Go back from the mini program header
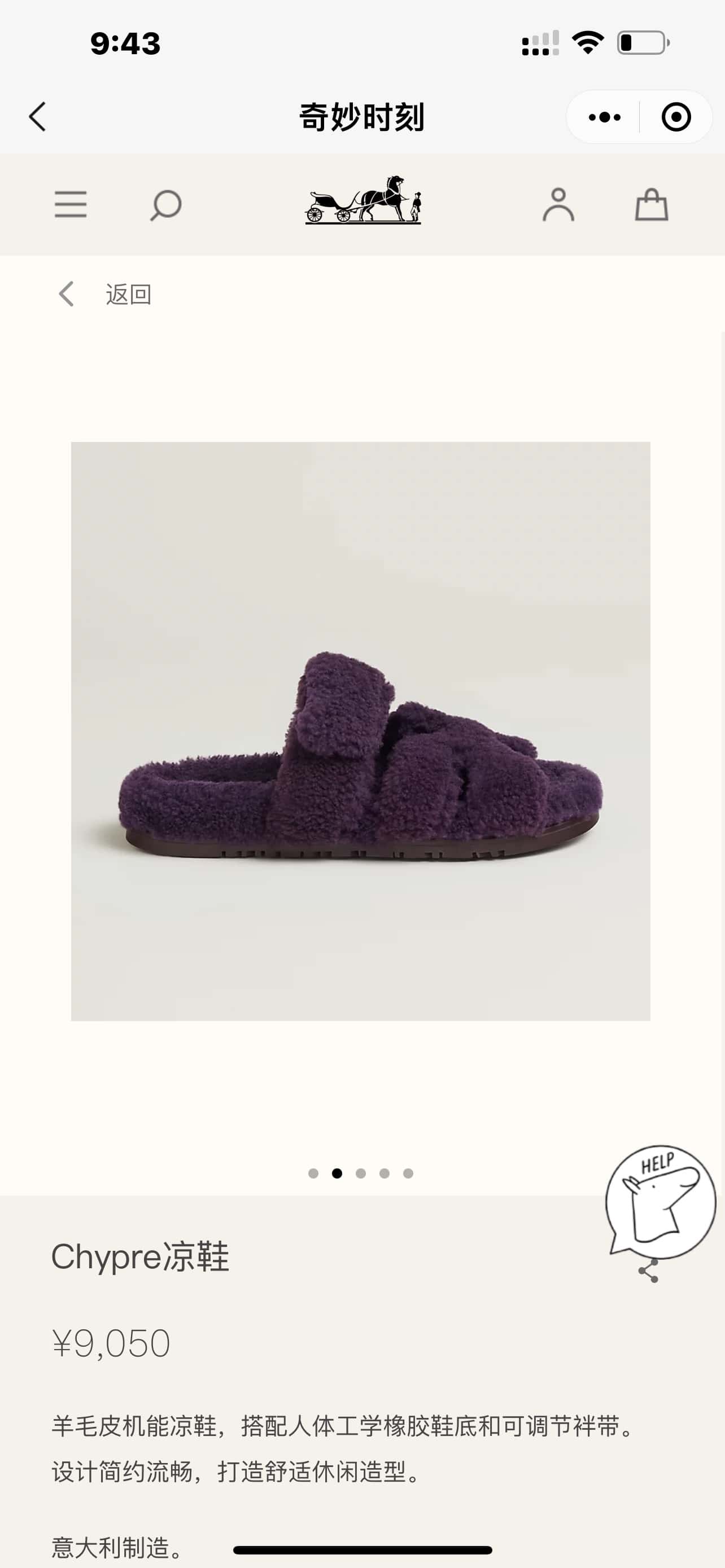Image resolution: width=725 pixels, height=1568 pixels. click(38, 116)
